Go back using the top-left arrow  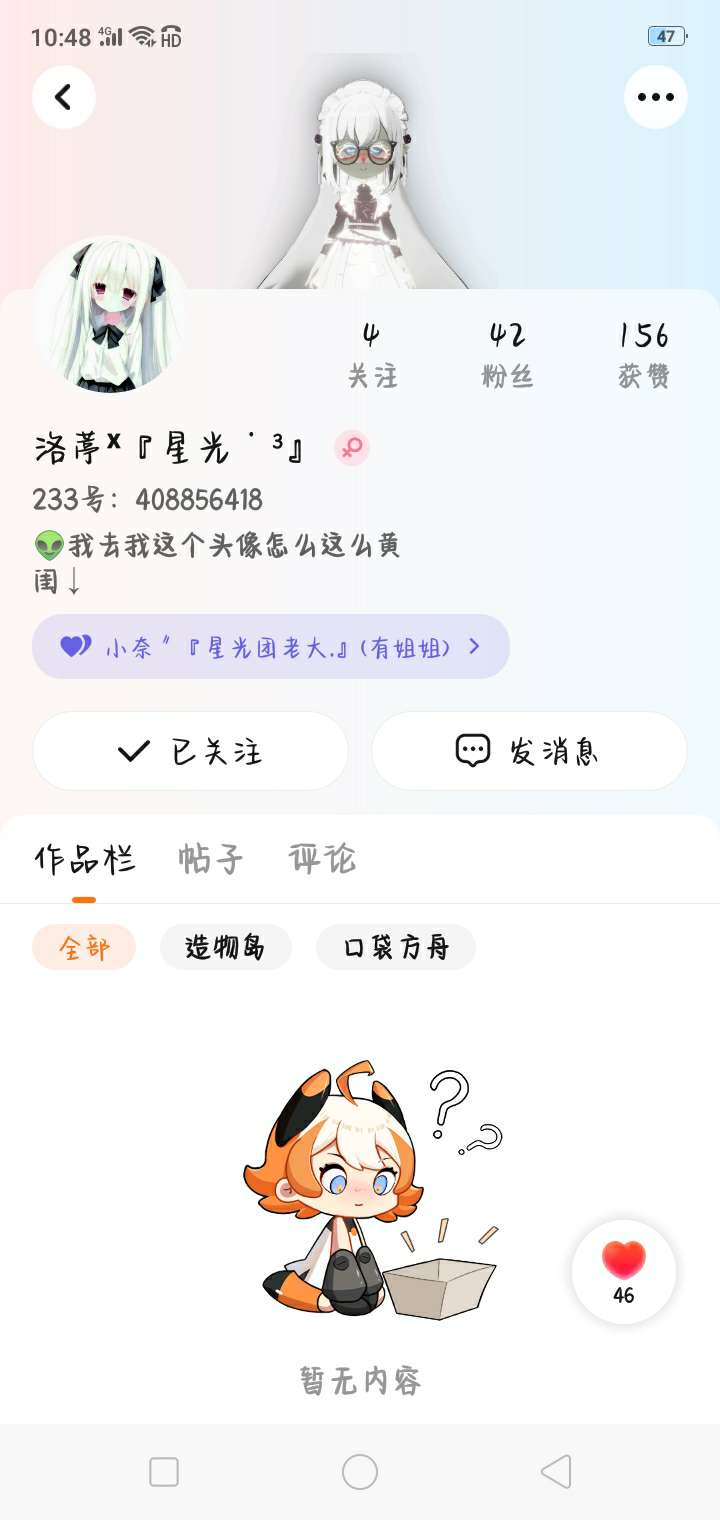point(64,97)
